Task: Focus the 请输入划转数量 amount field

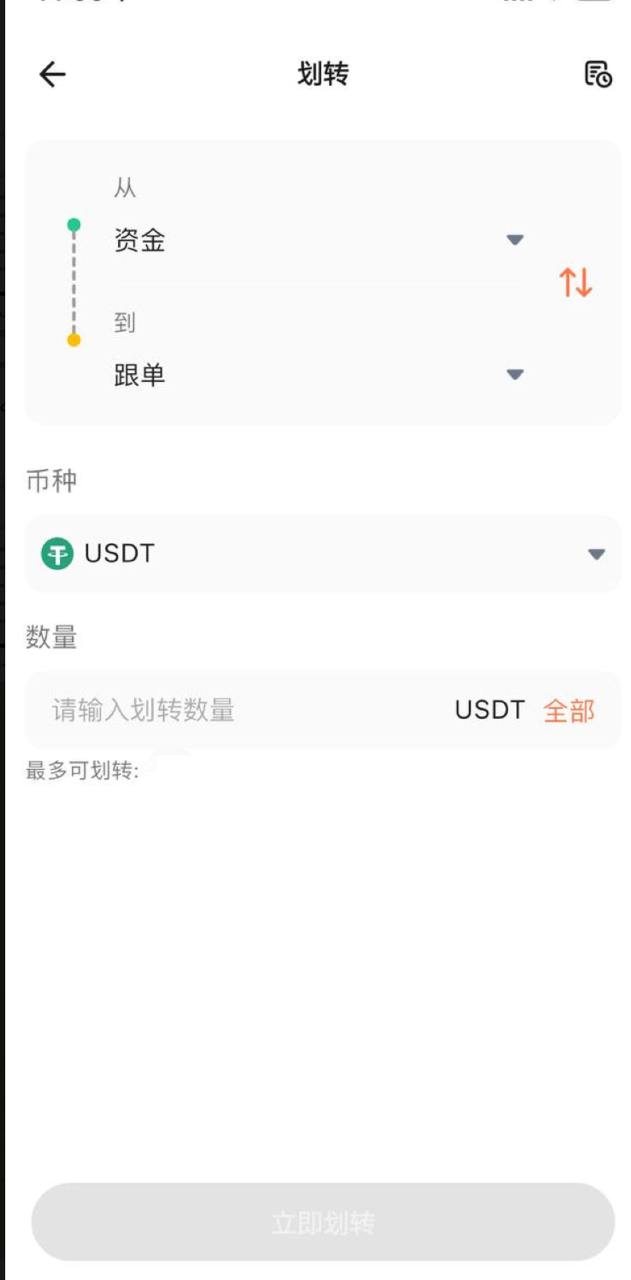Action: tap(240, 710)
